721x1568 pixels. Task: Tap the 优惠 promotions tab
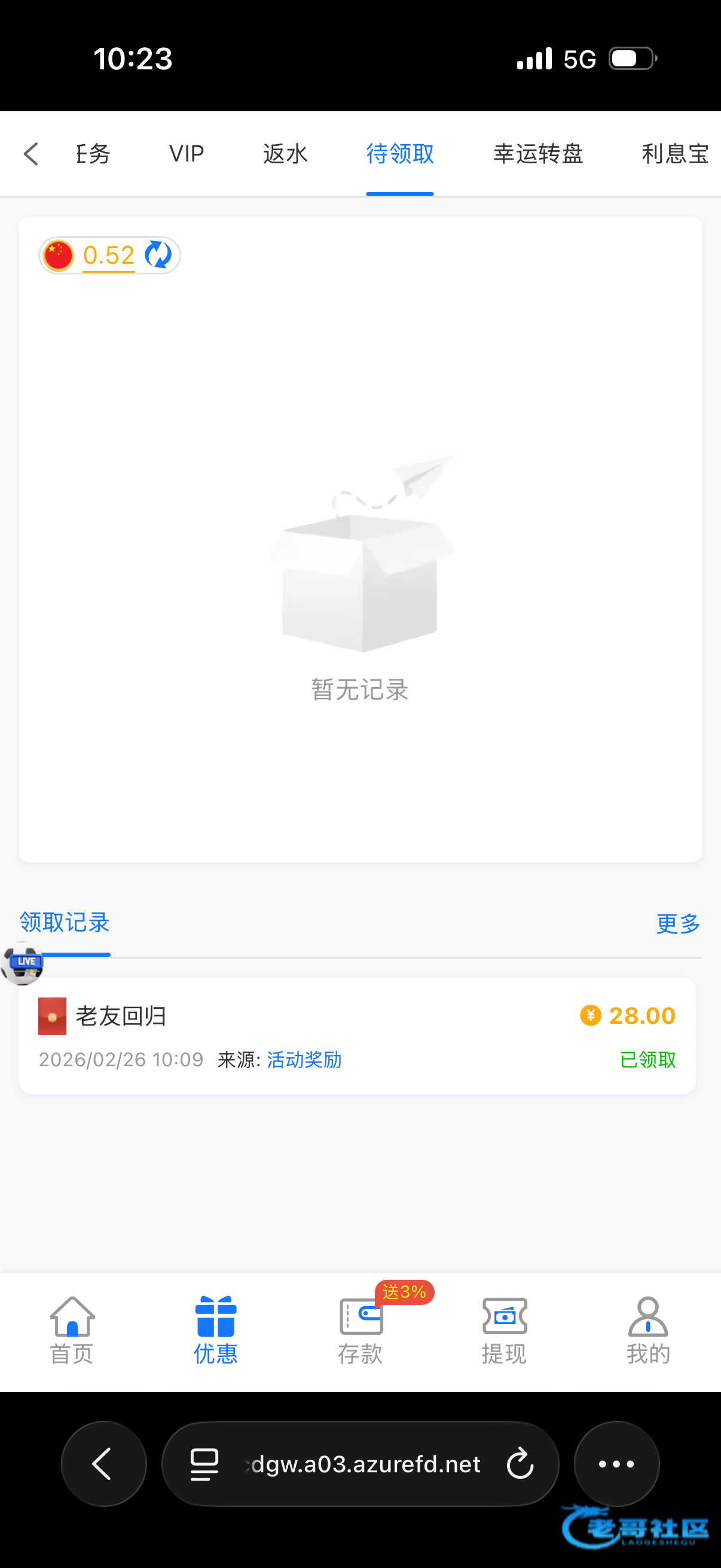tap(215, 1329)
